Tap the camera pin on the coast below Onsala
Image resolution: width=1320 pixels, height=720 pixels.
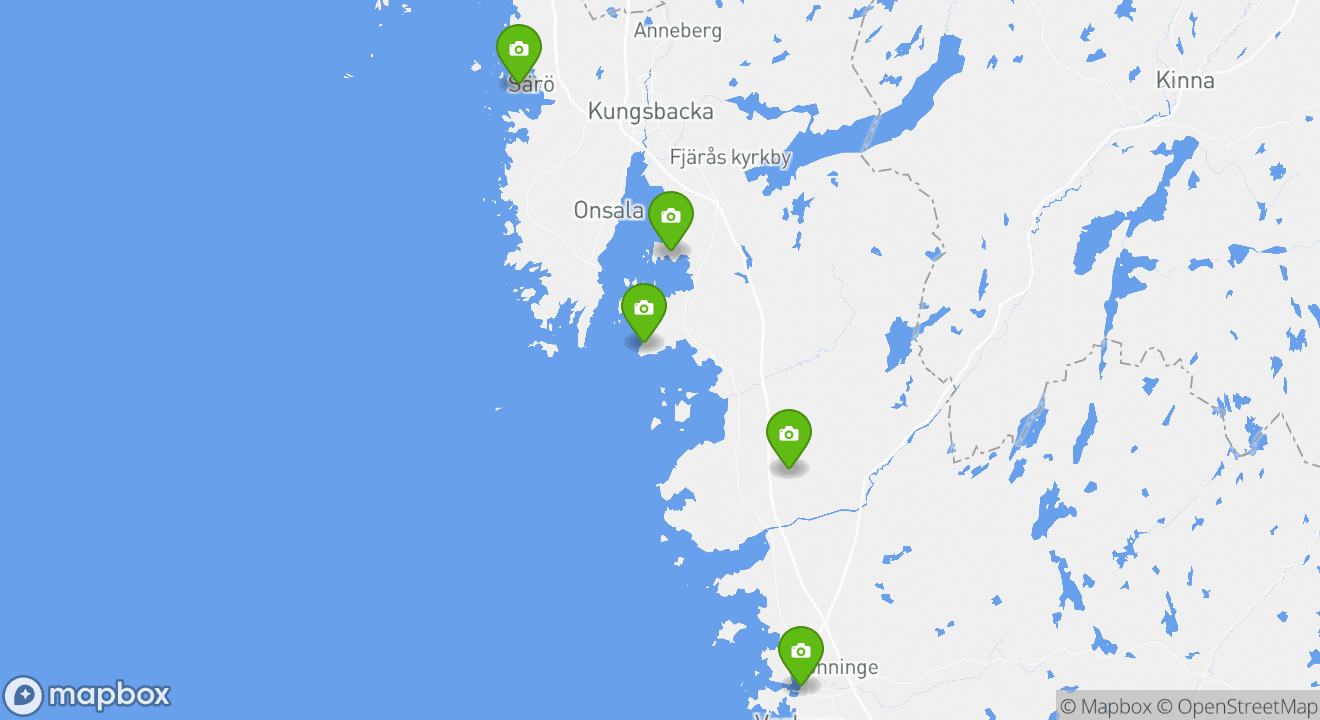coord(643,309)
